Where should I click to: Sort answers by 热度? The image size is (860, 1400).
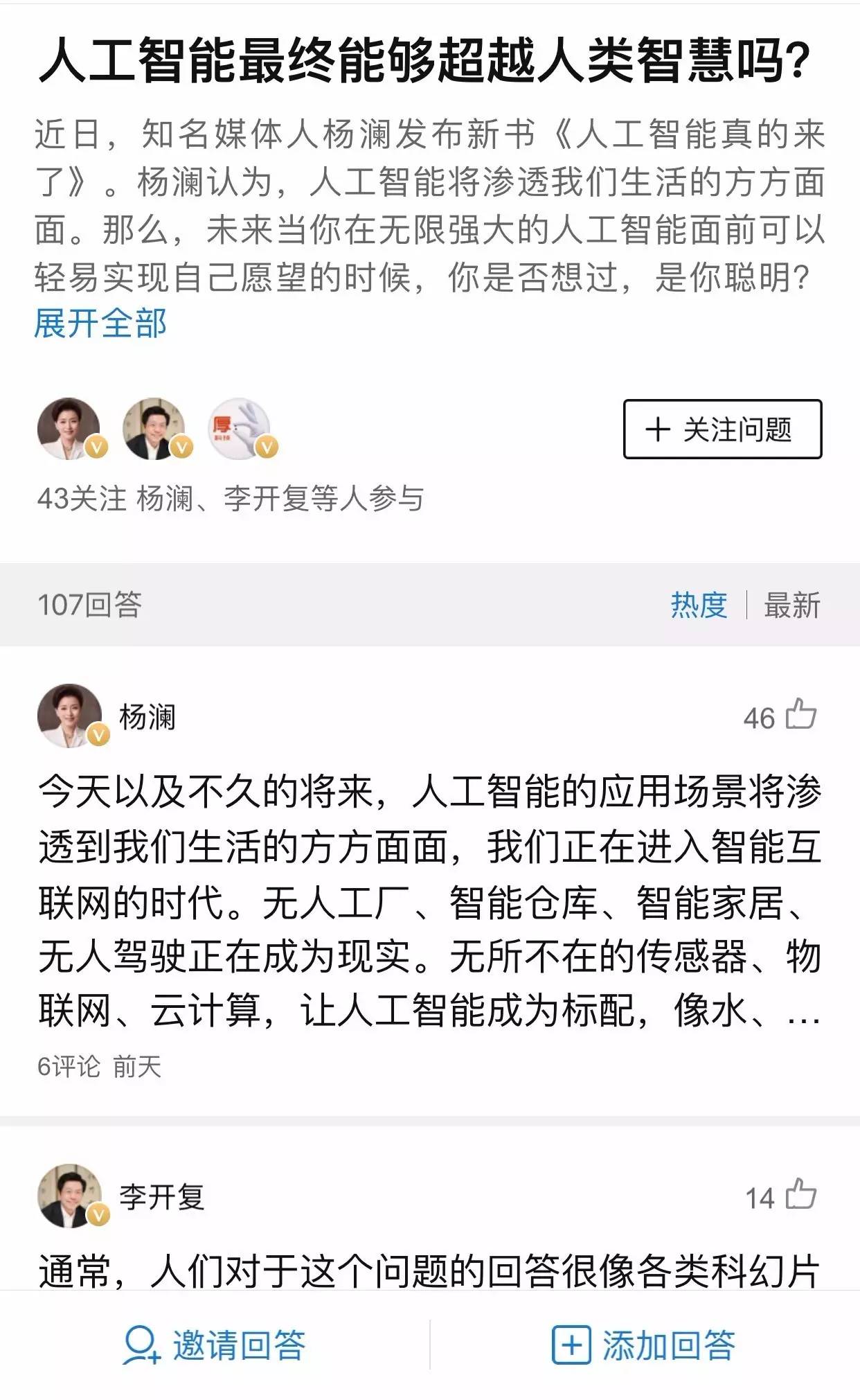pyautogui.click(x=698, y=605)
